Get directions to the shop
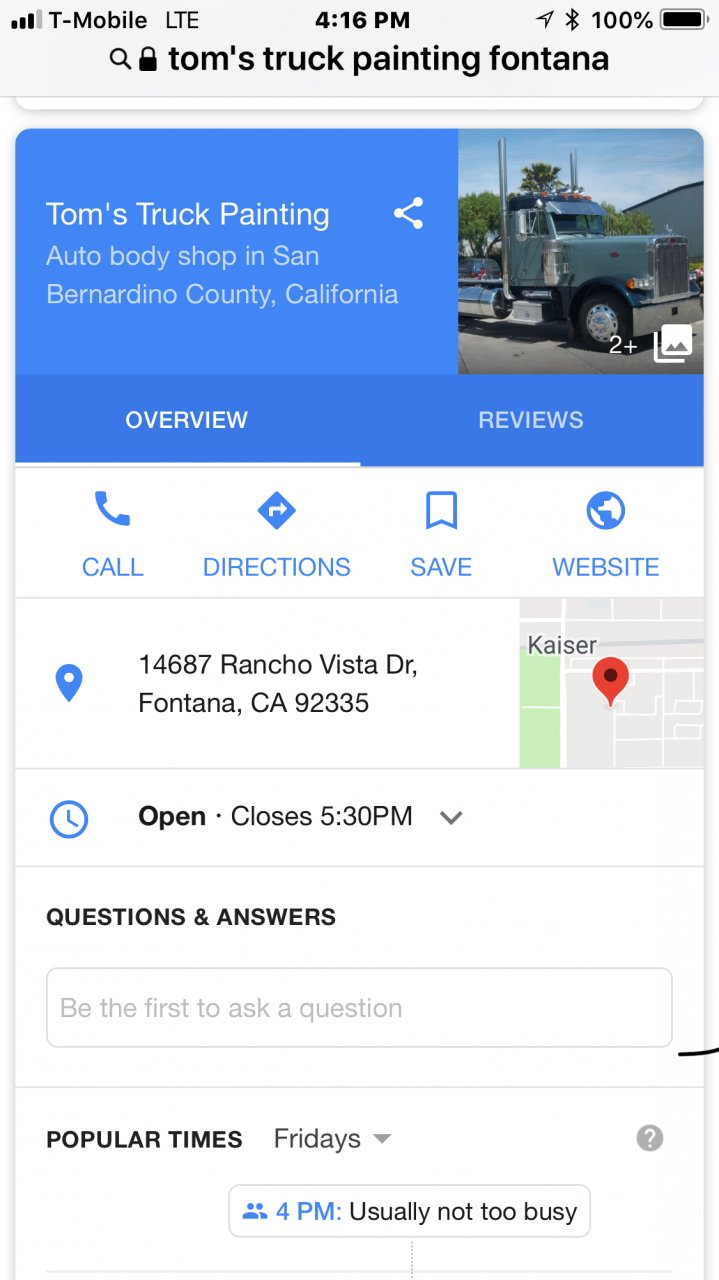Screen dimensions: 719x1280 tap(276, 534)
